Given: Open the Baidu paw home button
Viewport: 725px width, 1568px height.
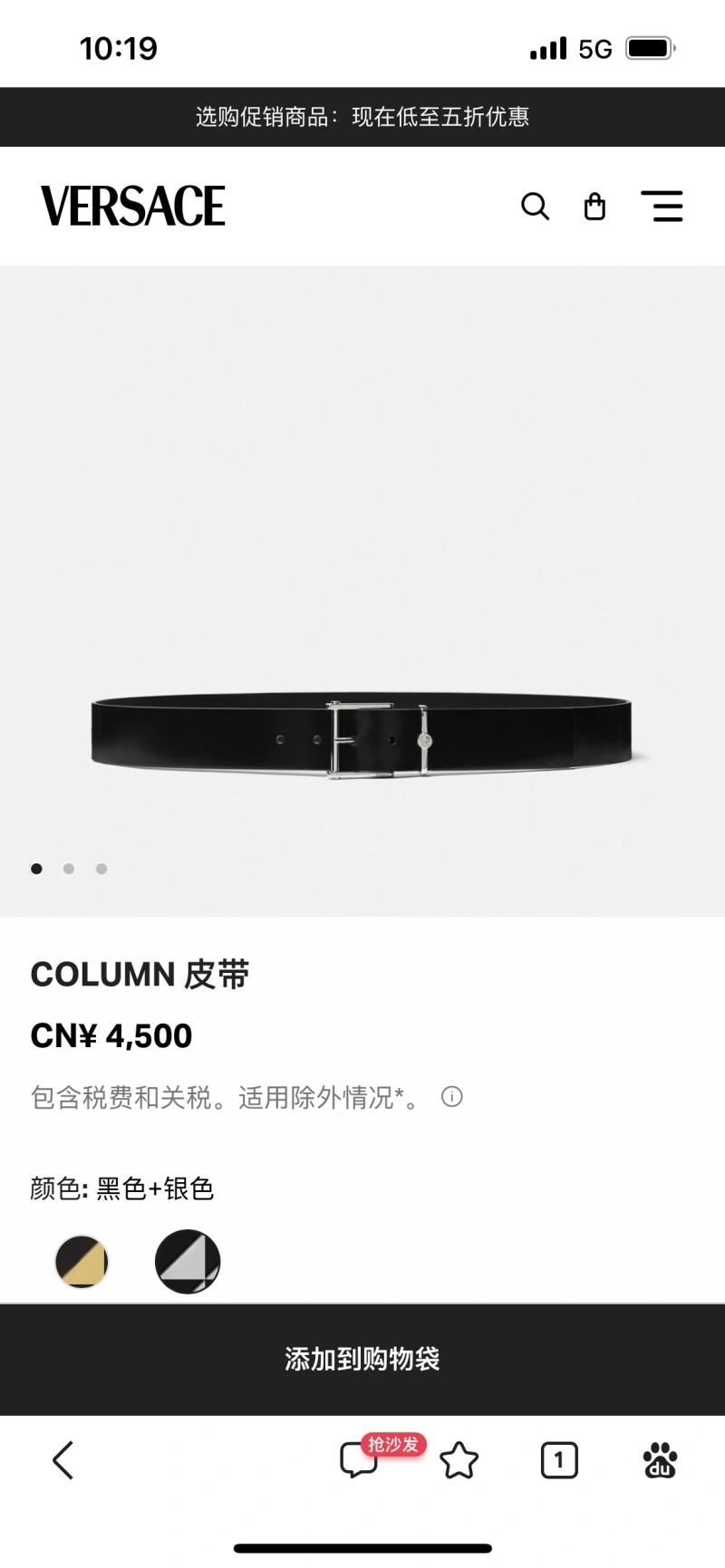Looking at the screenshot, I should coord(660,1460).
